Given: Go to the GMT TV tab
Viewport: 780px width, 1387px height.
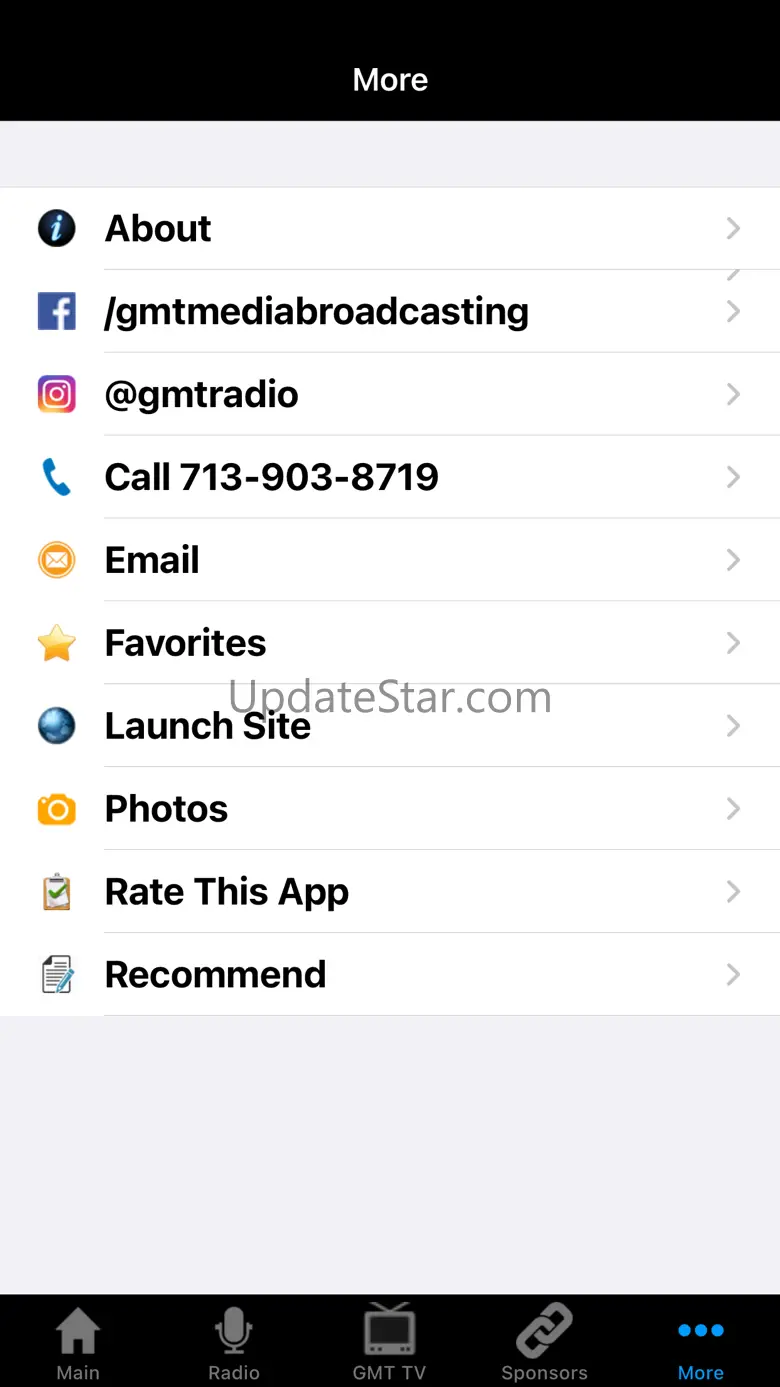Looking at the screenshot, I should pyautogui.click(x=390, y=1342).
